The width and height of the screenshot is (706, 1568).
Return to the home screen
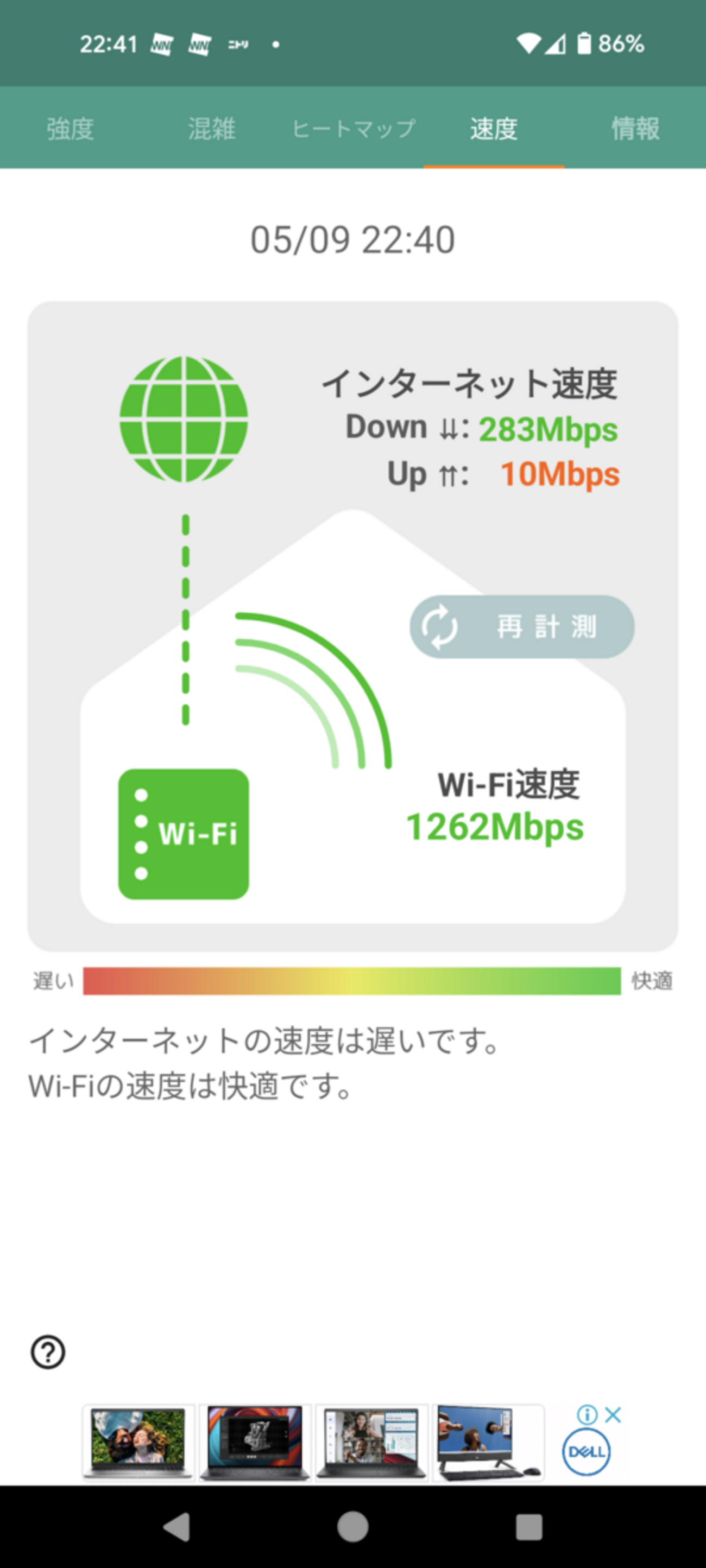pos(352,1527)
